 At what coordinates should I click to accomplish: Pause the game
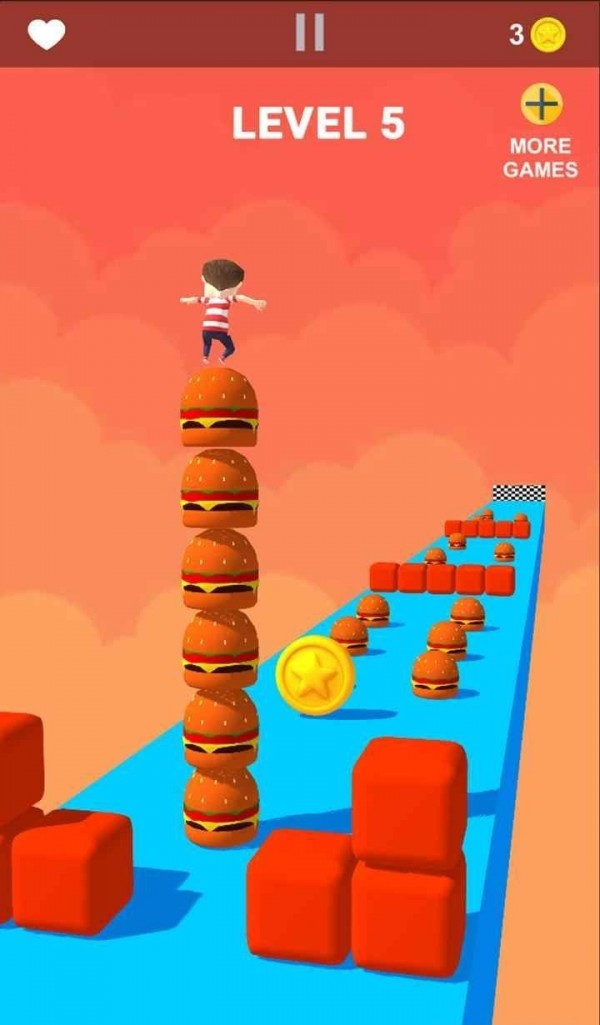(x=309, y=34)
